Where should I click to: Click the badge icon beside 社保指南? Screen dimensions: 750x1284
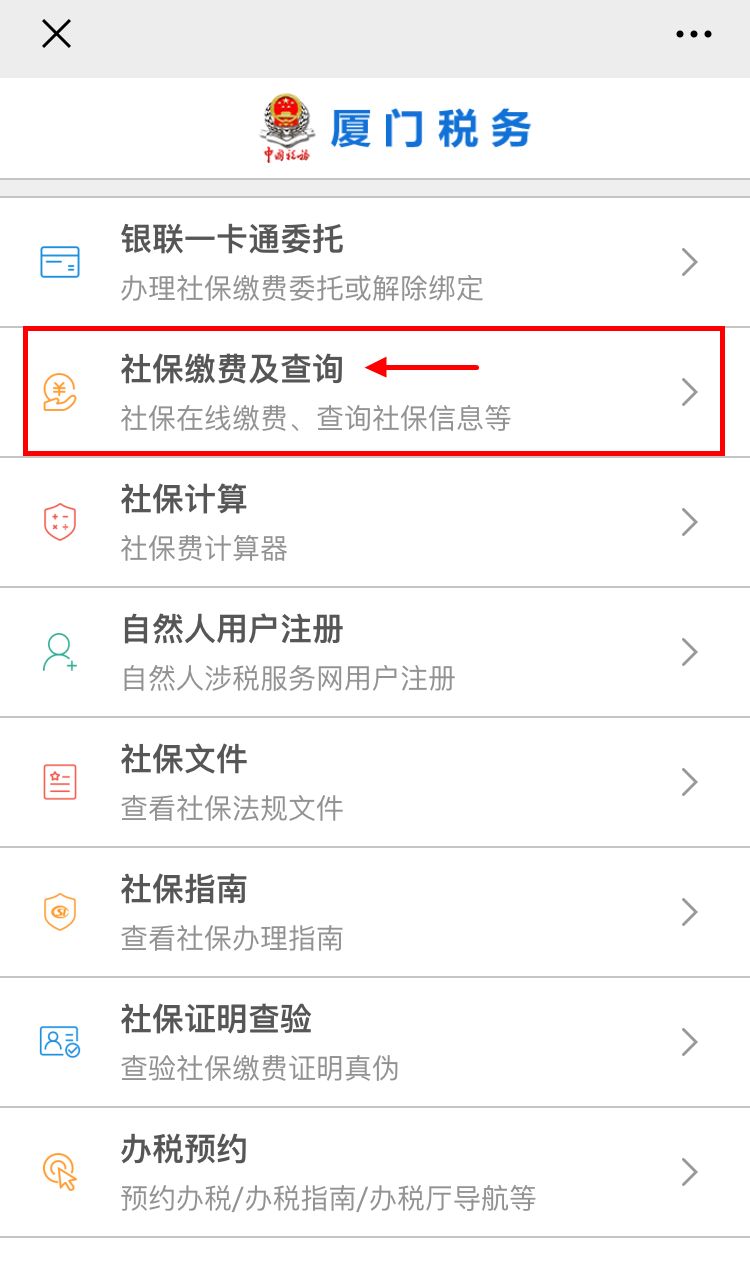pos(59,912)
